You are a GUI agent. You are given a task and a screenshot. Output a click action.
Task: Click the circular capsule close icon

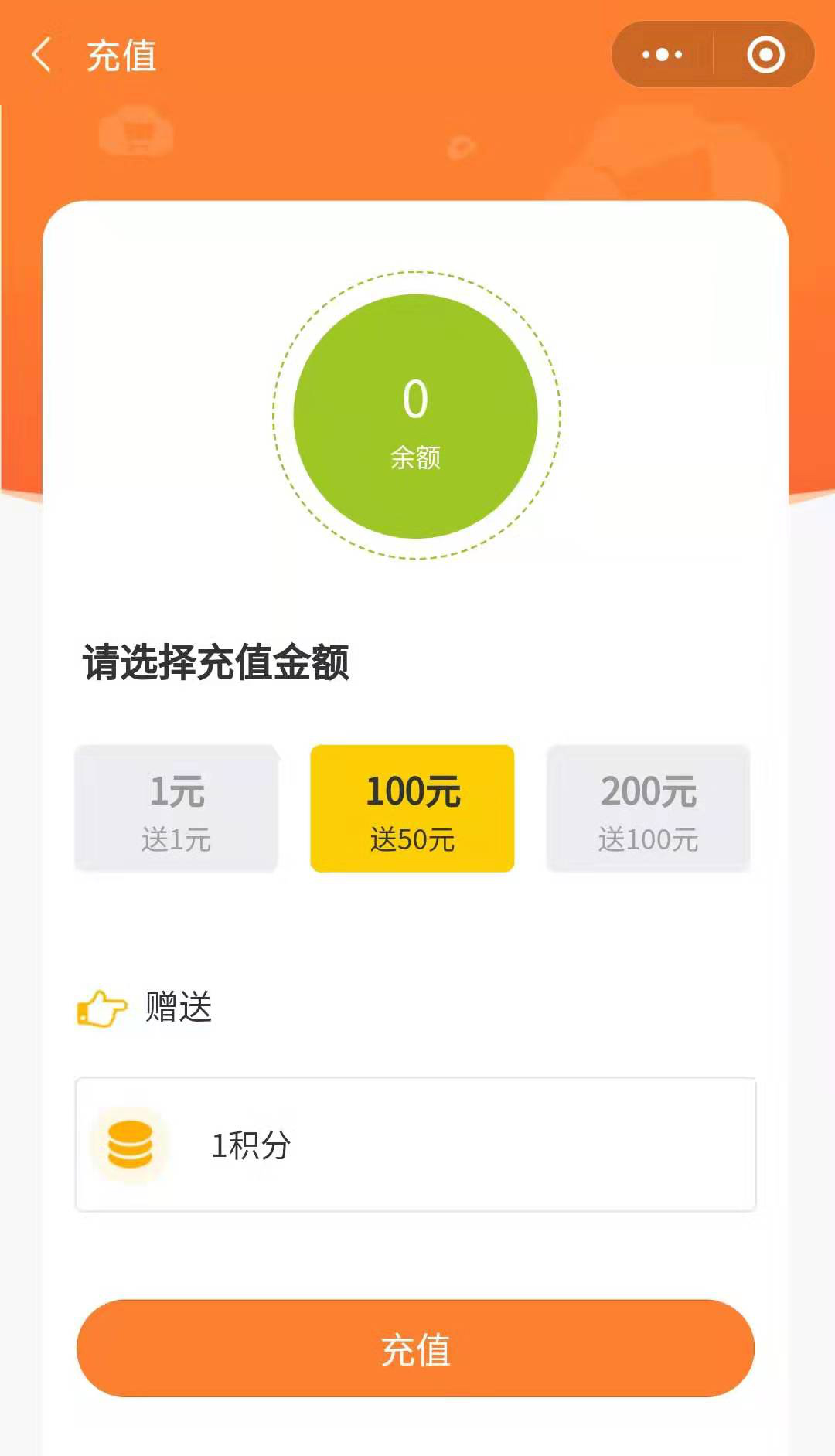coord(765,54)
